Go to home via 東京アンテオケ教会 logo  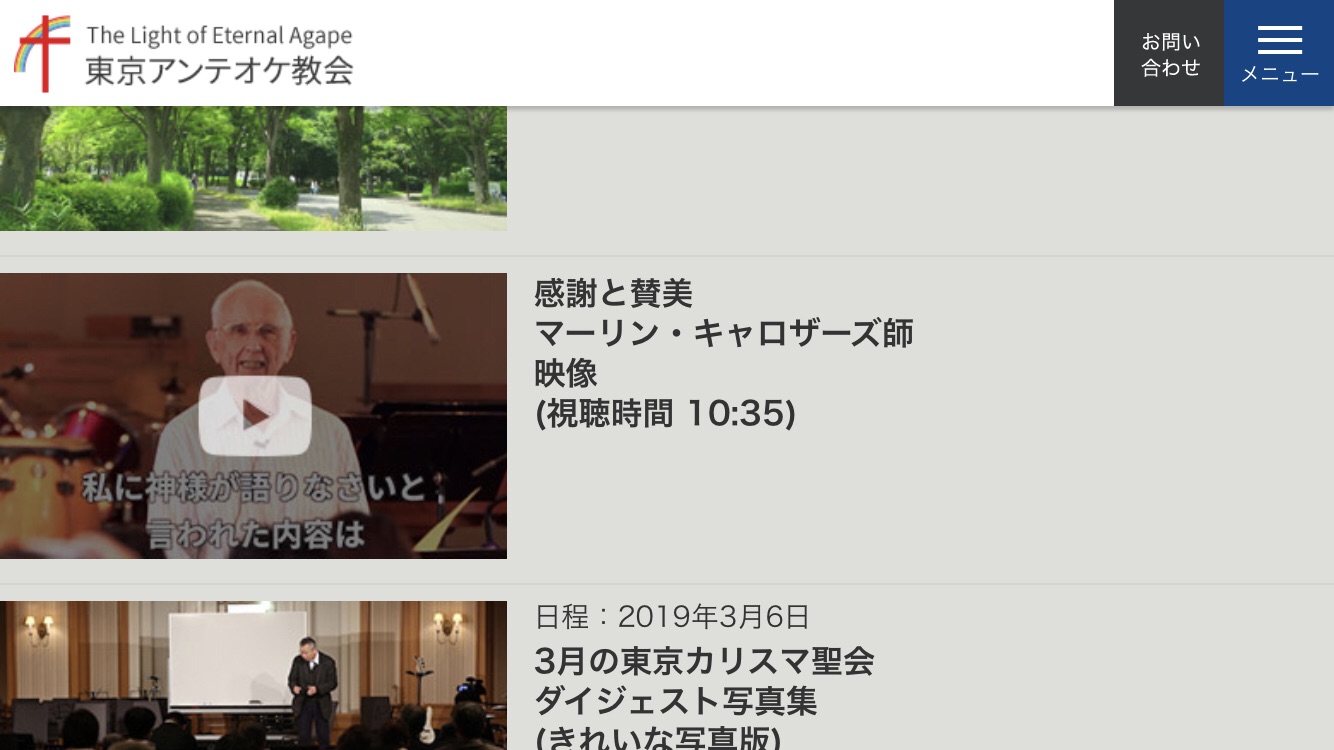(x=184, y=53)
